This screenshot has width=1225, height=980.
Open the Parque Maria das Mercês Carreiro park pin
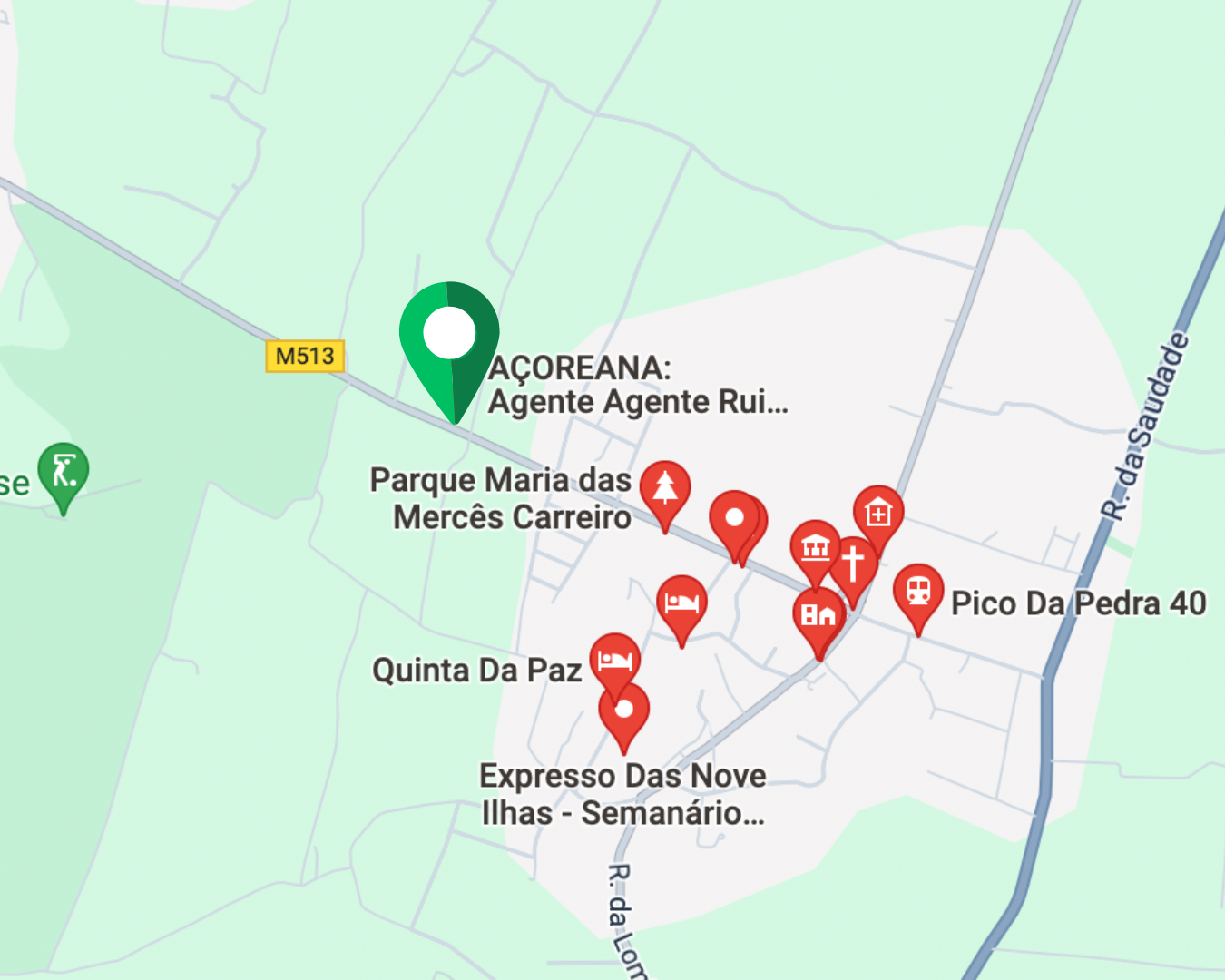tap(665, 486)
